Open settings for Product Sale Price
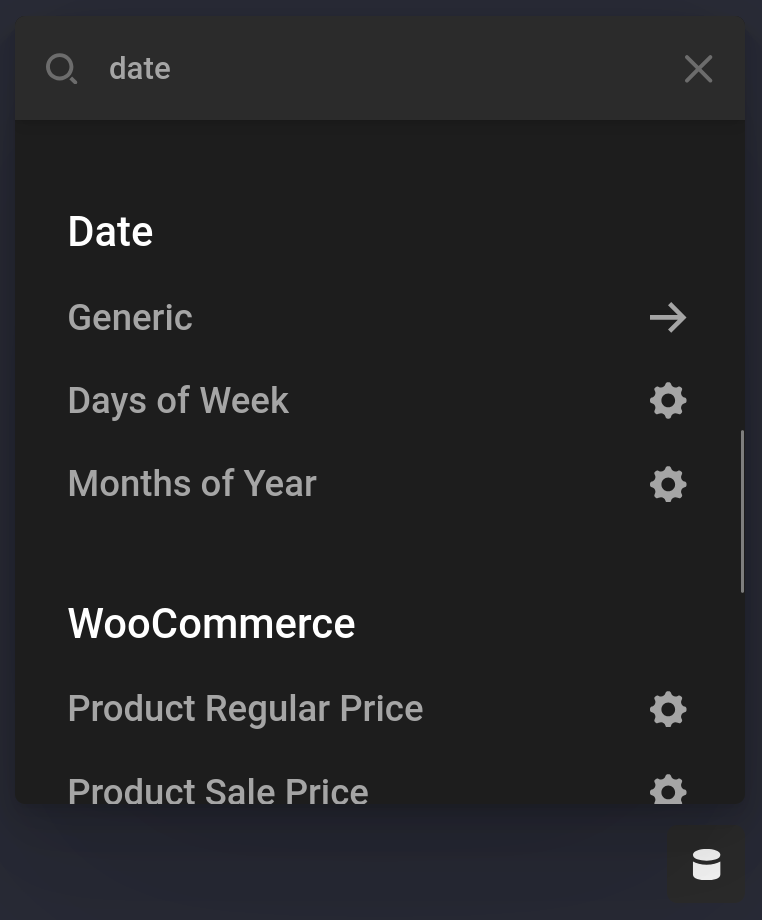Viewport: 762px width, 920px height. coord(668,790)
